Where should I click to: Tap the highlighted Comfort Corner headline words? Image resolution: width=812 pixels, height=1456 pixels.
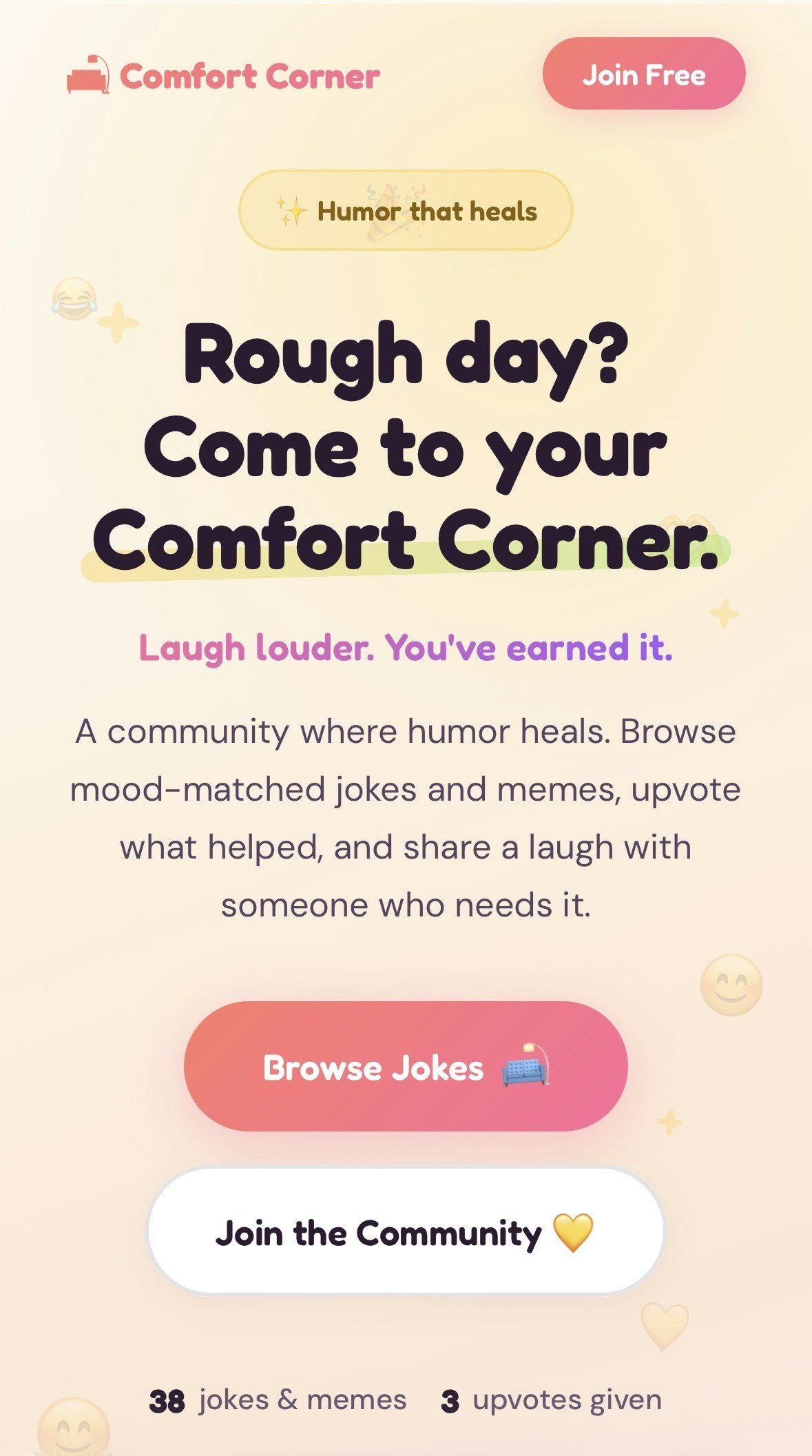click(x=406, y=544)
